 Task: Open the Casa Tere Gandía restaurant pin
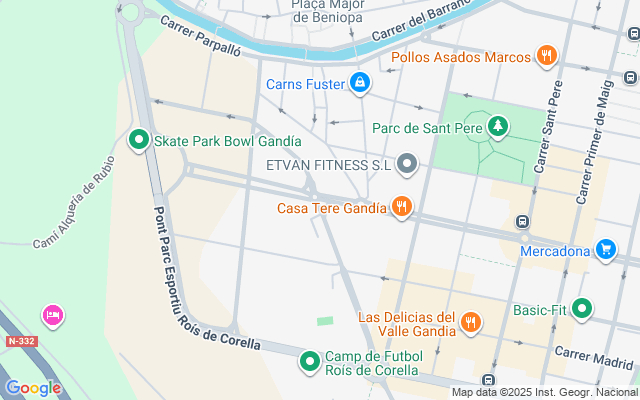[402, 207]
